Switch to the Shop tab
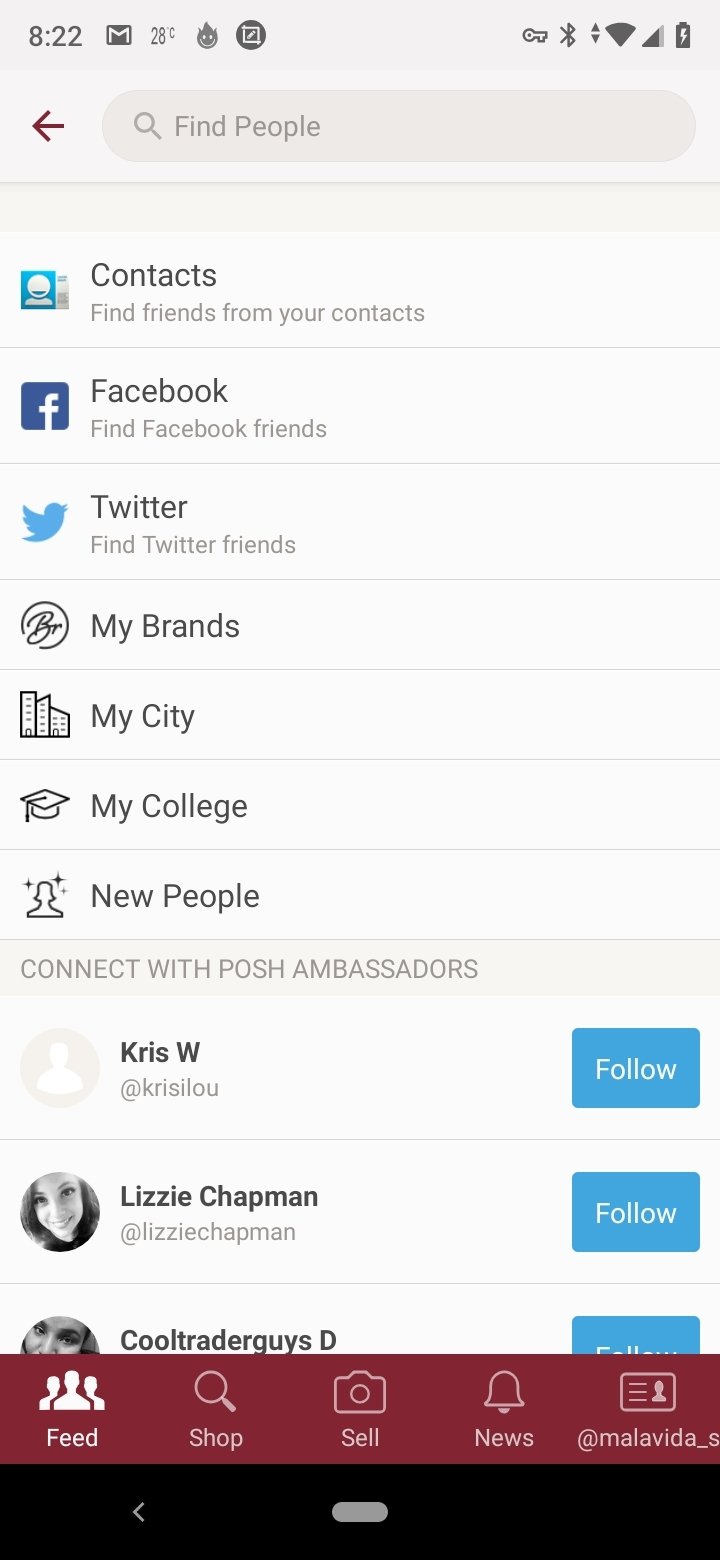 [x=216, y=1409]
